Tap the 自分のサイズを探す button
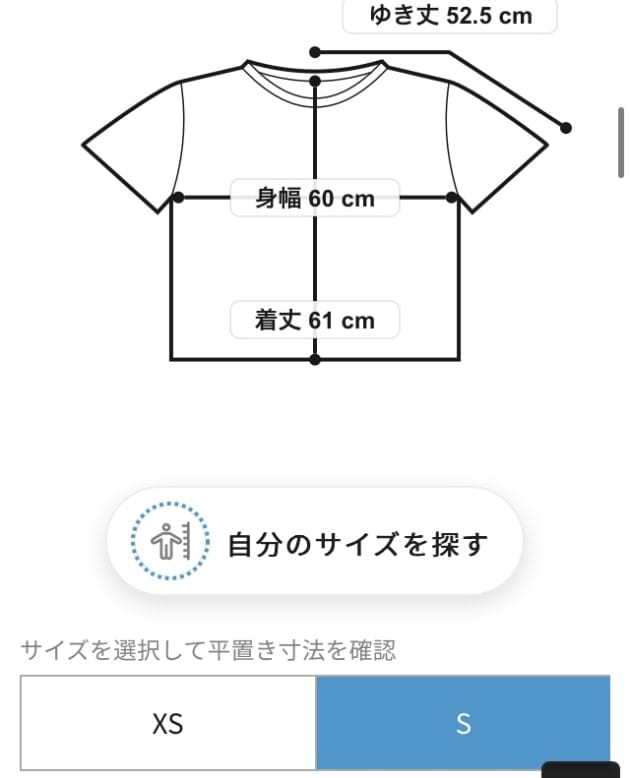630x778 pixels. point(314,542)
